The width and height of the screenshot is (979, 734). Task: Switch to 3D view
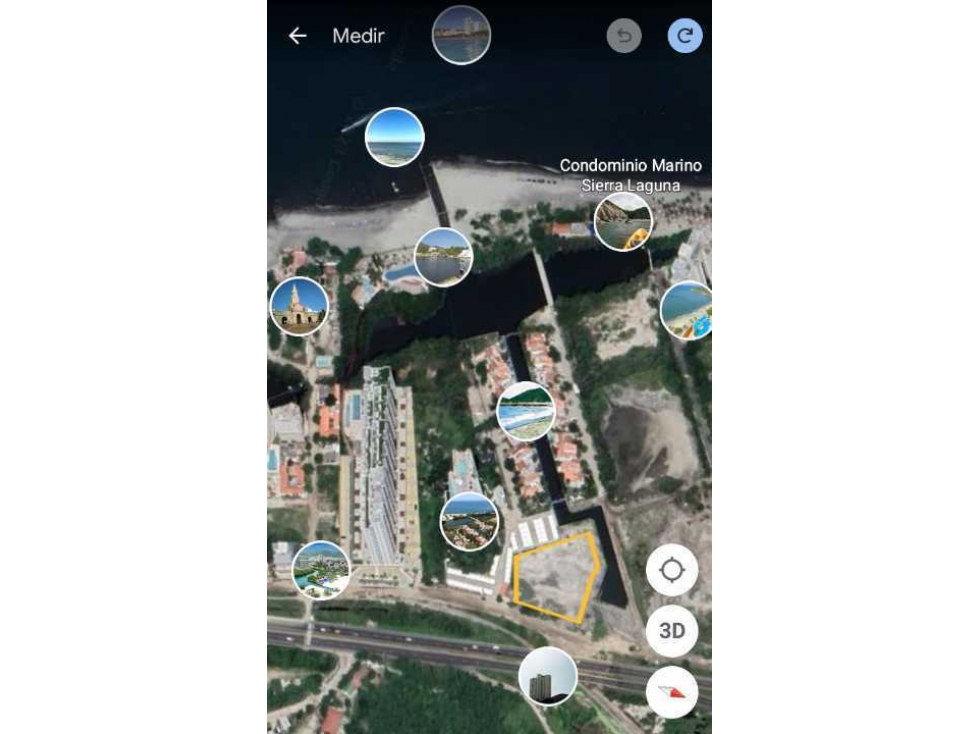click(672, 631)
